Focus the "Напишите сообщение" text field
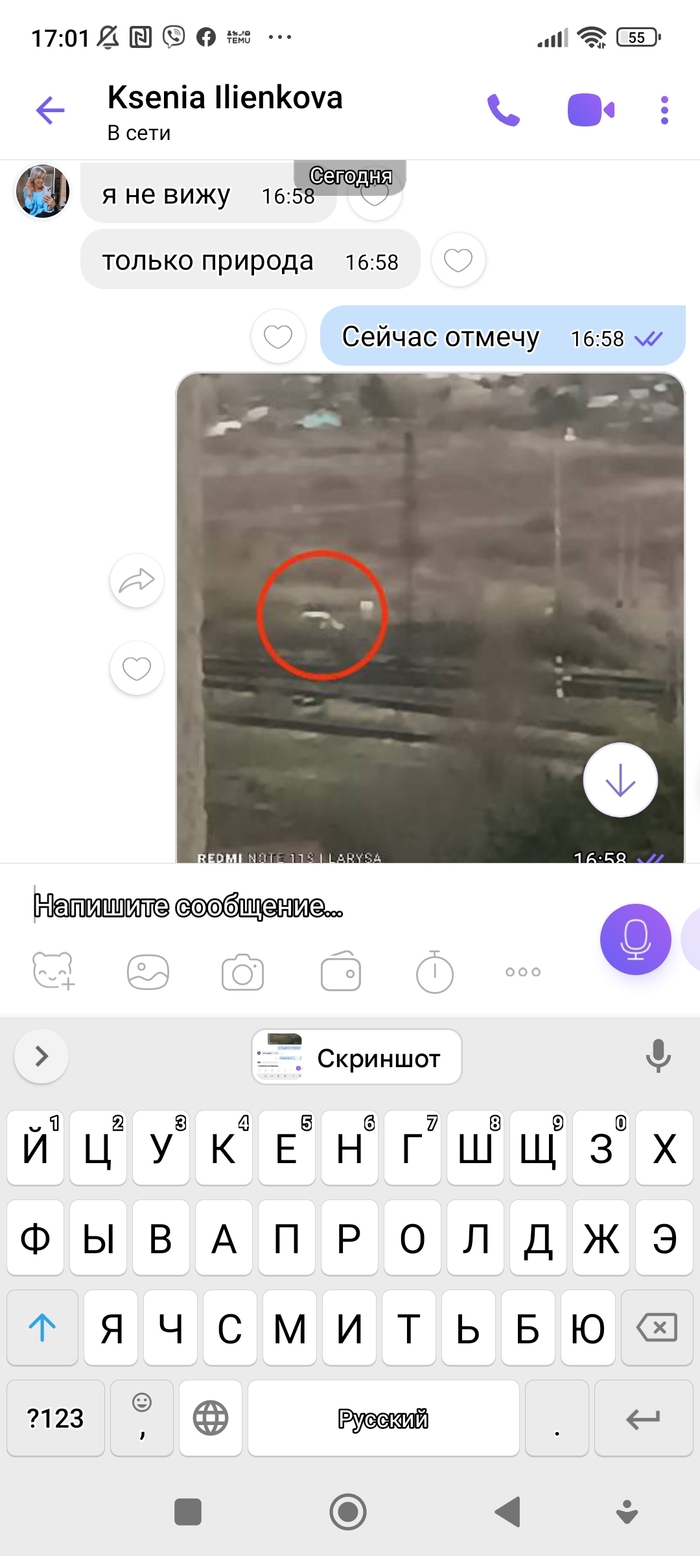The height and width of the screenshot is (1556, 700). coord(300,907)
